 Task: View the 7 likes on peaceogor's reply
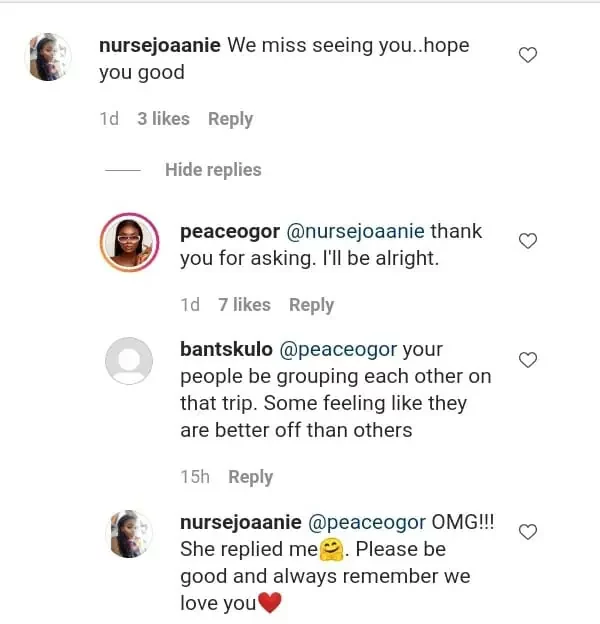point(244,305)
